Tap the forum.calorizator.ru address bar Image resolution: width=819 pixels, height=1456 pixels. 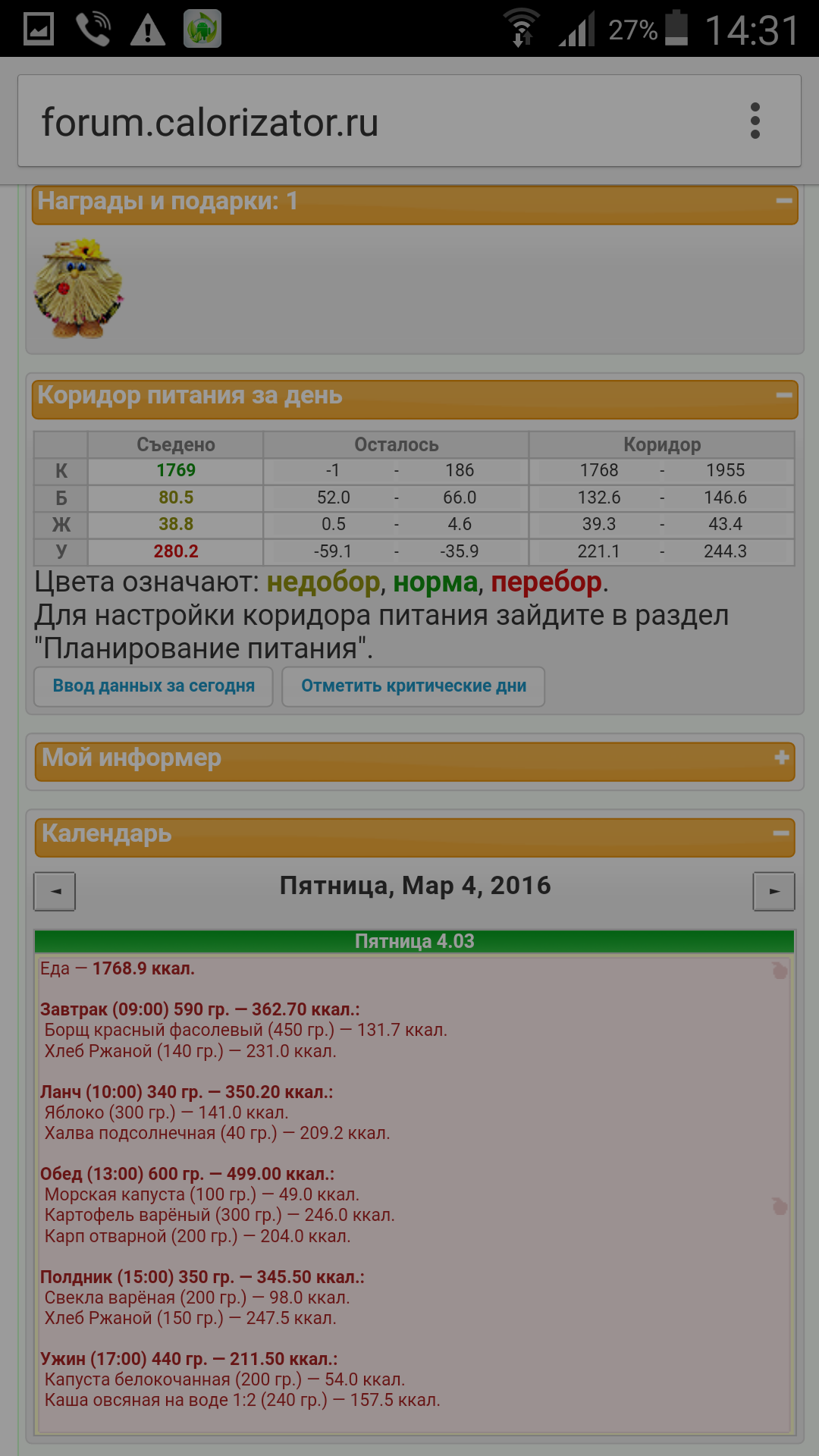tap(379, 122)
